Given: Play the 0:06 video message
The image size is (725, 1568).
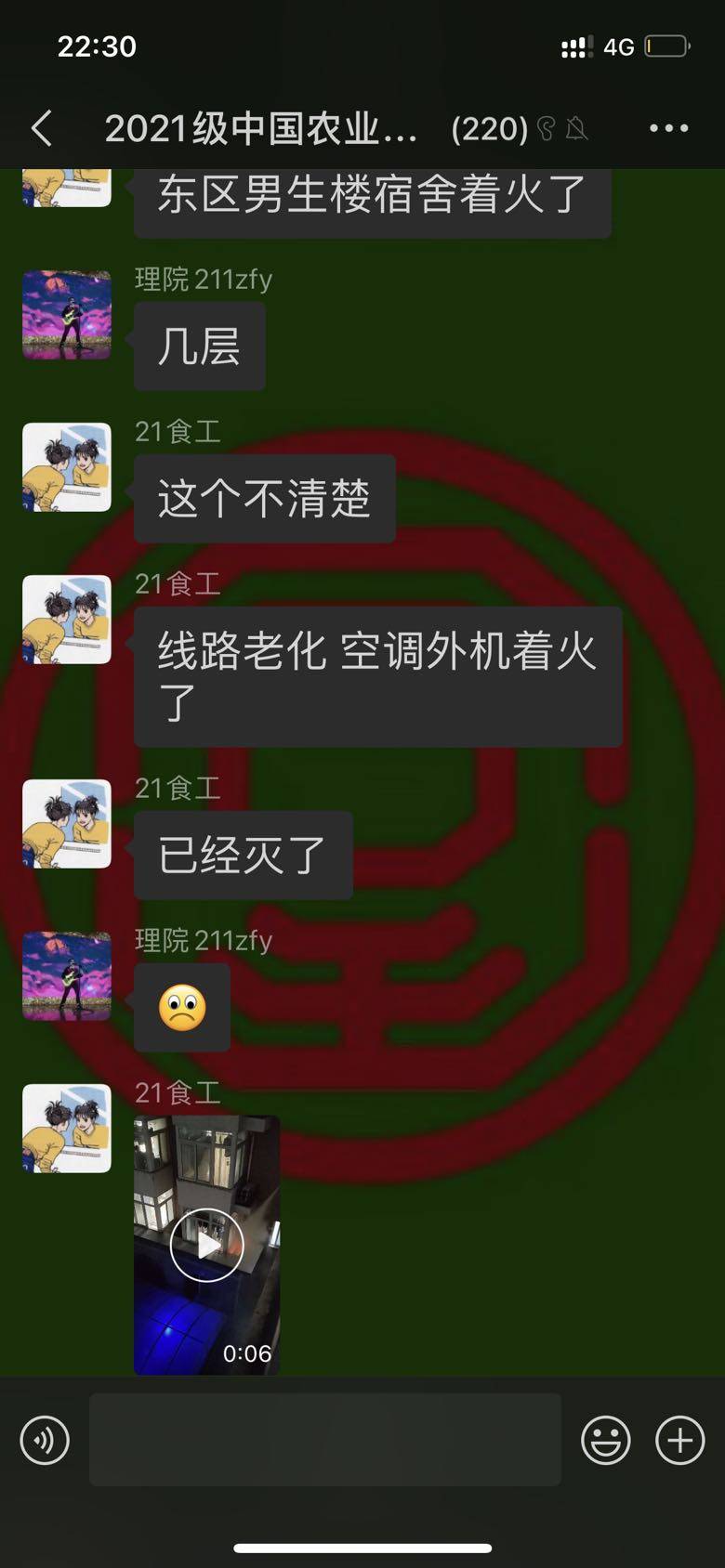Looking at the screenshot, I should (x=206, y=1245).
